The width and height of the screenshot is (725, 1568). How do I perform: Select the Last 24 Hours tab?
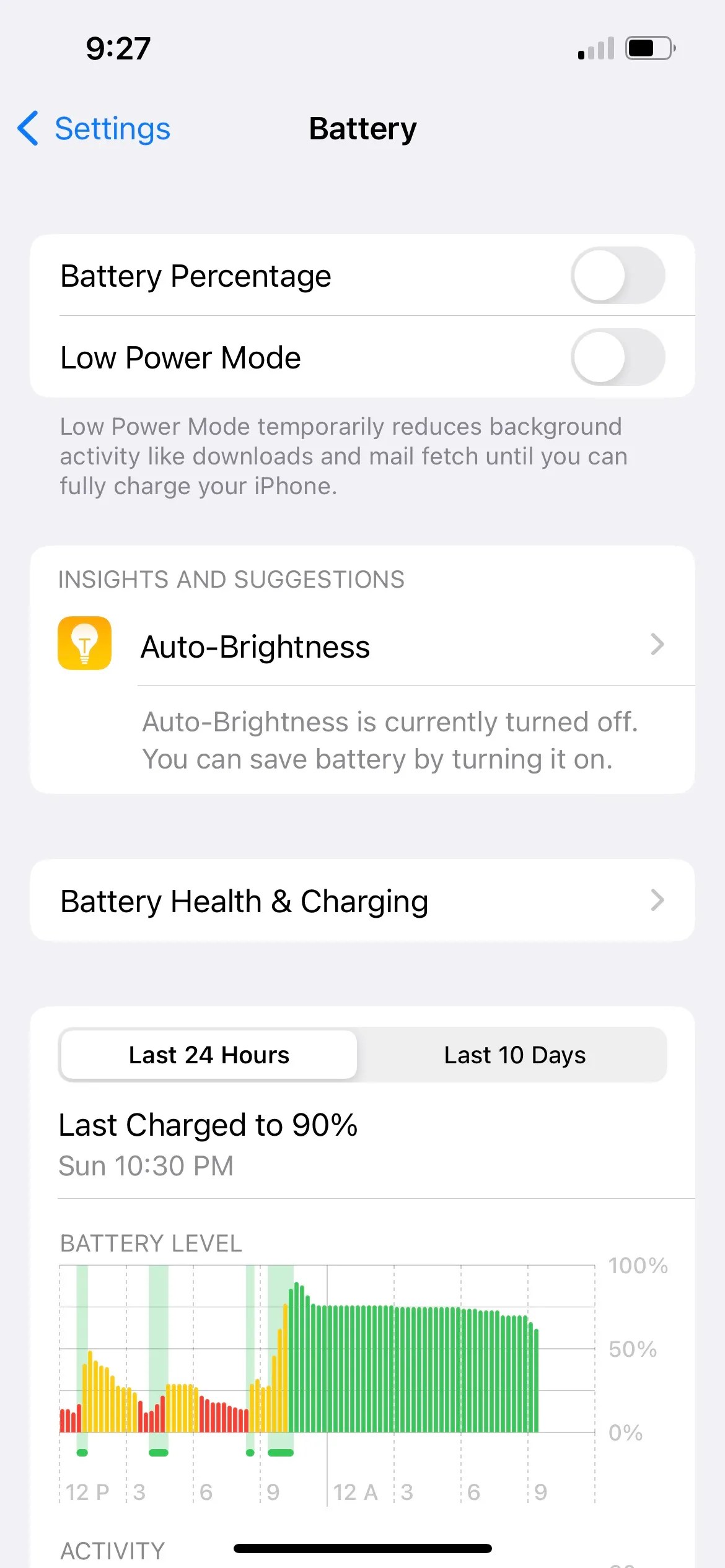click(208, 1055)
